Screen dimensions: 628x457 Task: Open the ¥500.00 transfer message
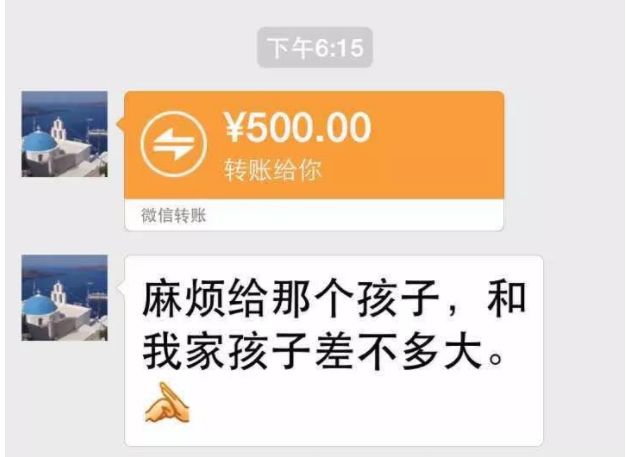[313, 148]
